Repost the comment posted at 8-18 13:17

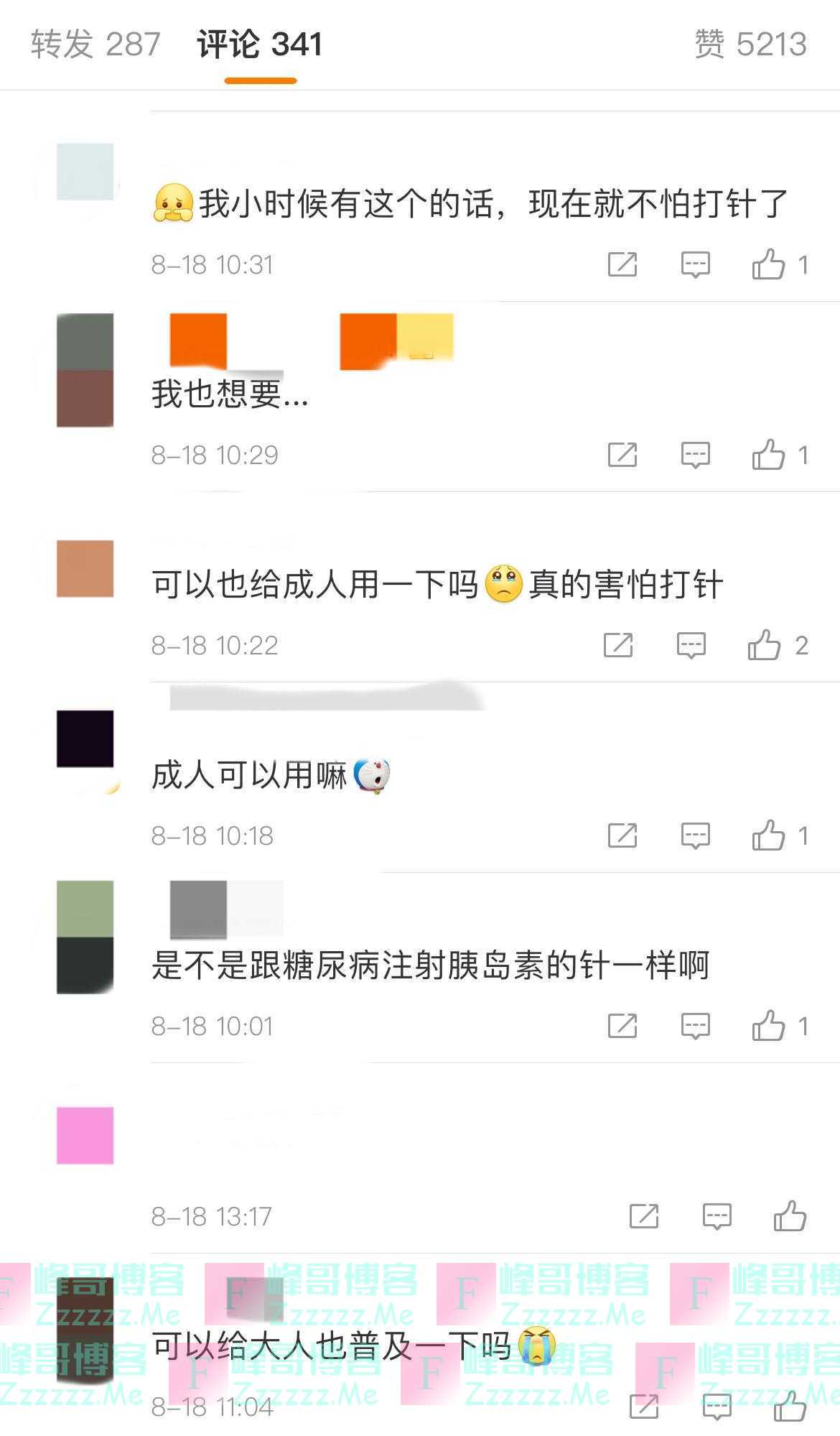tap(643, 1216)
